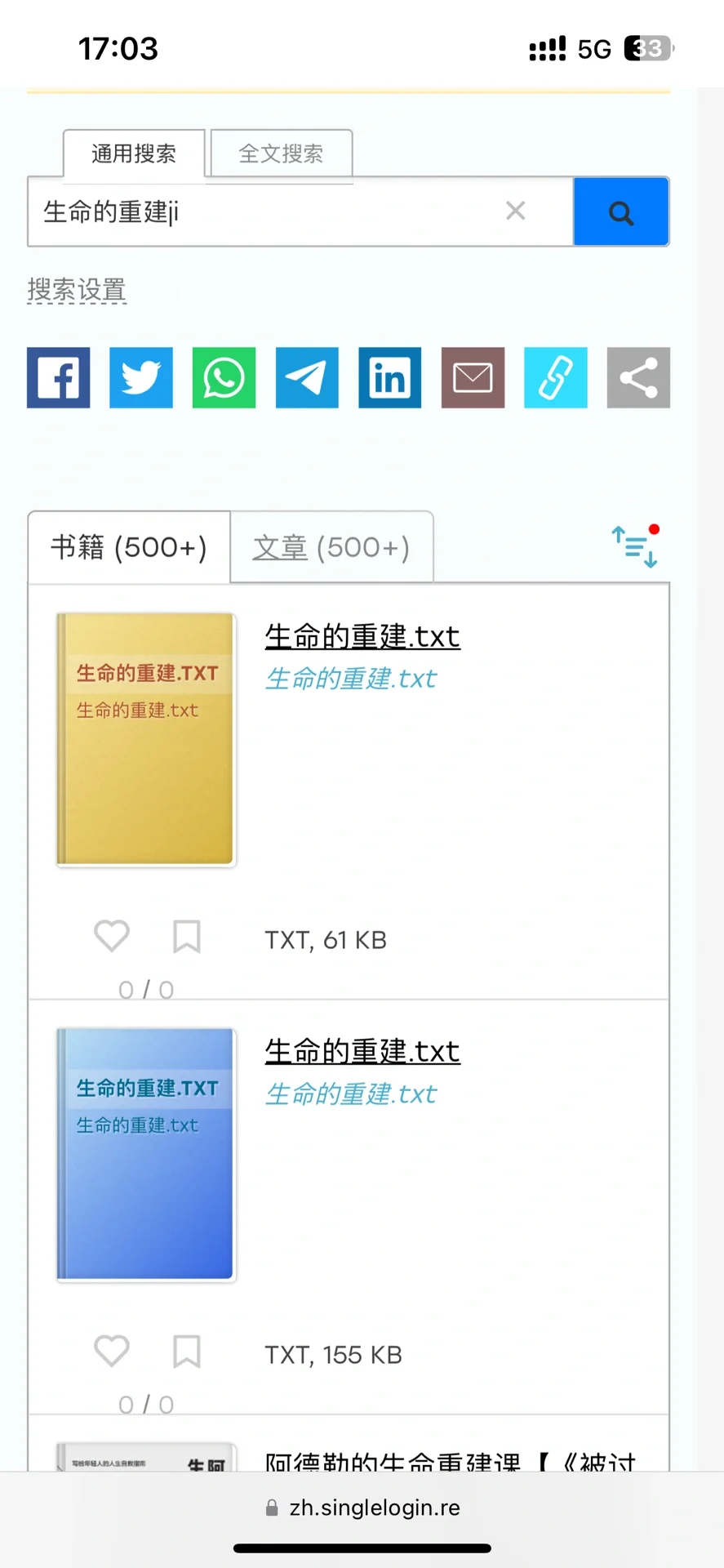Screen dimensions: 724x1568
Task: Open 搜索设置 search settings
Action: point(77,290)
